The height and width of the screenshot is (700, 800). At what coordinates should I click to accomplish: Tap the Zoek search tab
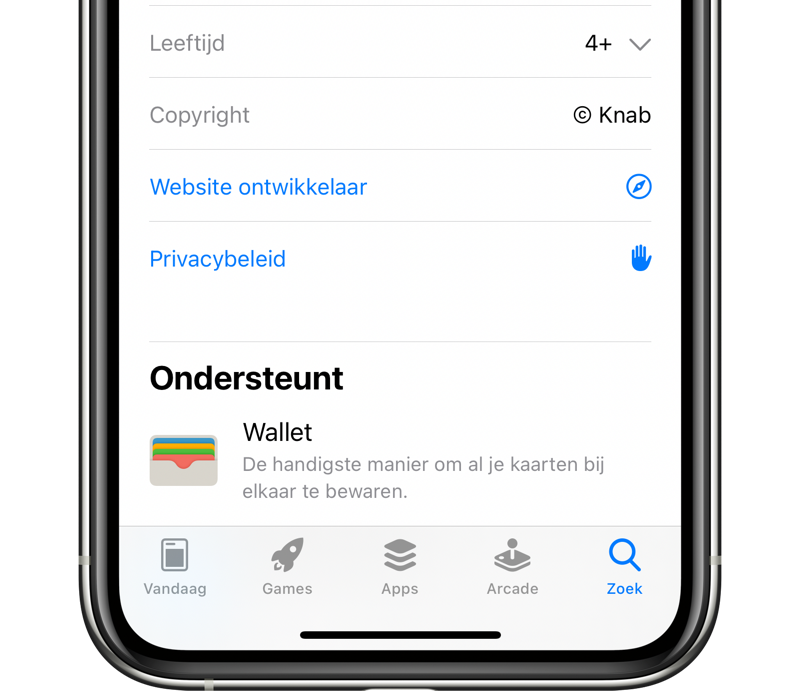(624, 567)
